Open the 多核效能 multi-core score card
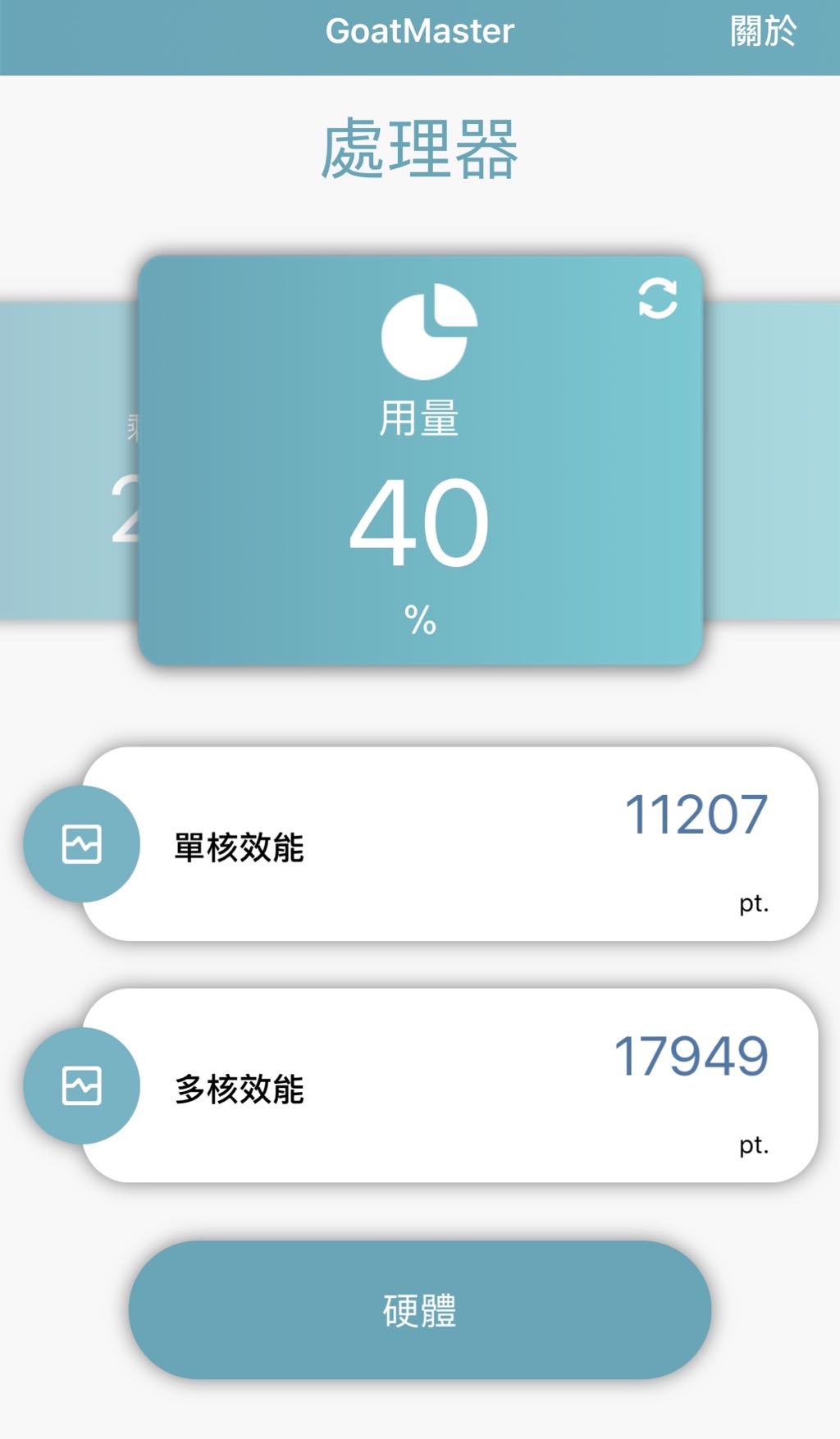Screen dimensions: 840x1439 450,1085
